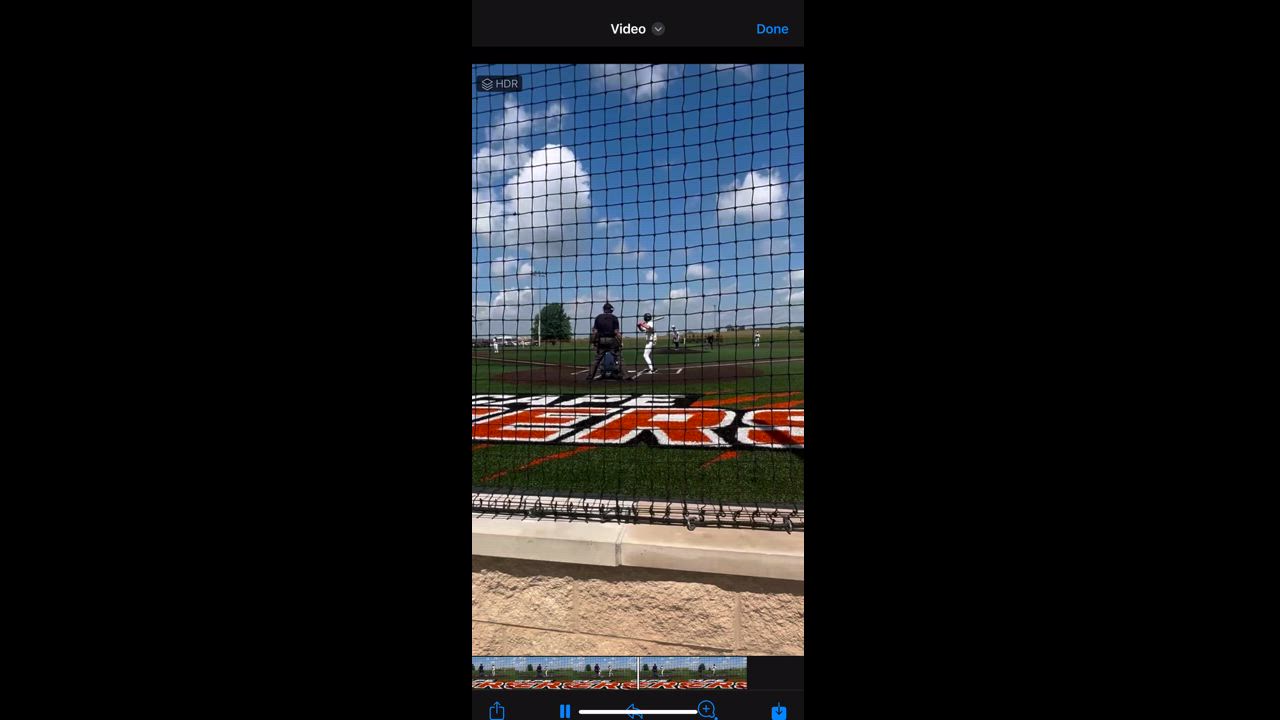Open the Video dropdown menu
This screenshot has width=1280, height=720.
[637, 29]
